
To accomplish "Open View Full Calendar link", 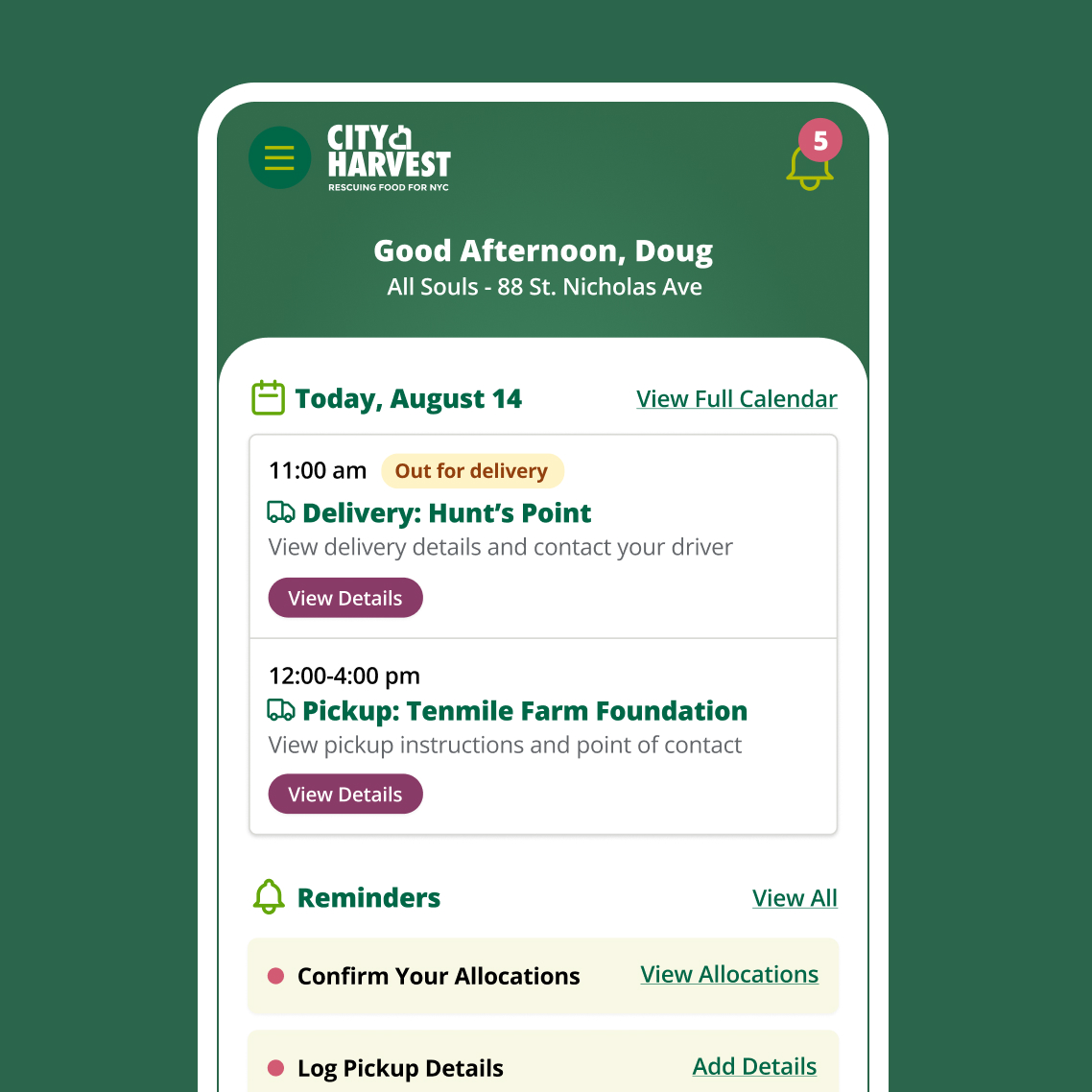I will coord(736,399).
